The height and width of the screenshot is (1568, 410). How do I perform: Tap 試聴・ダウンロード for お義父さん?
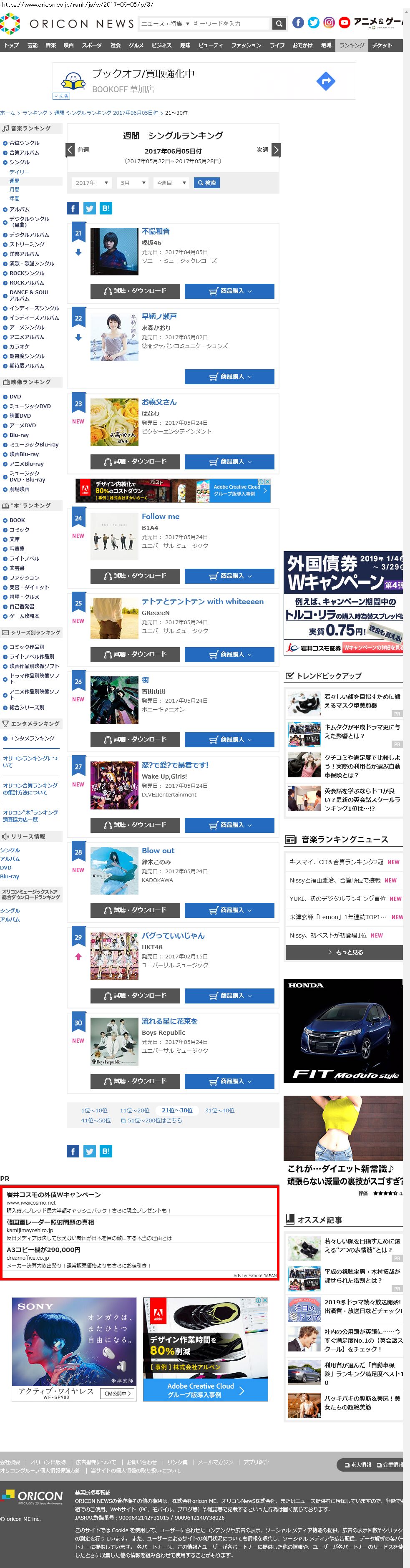click(135, 461)
